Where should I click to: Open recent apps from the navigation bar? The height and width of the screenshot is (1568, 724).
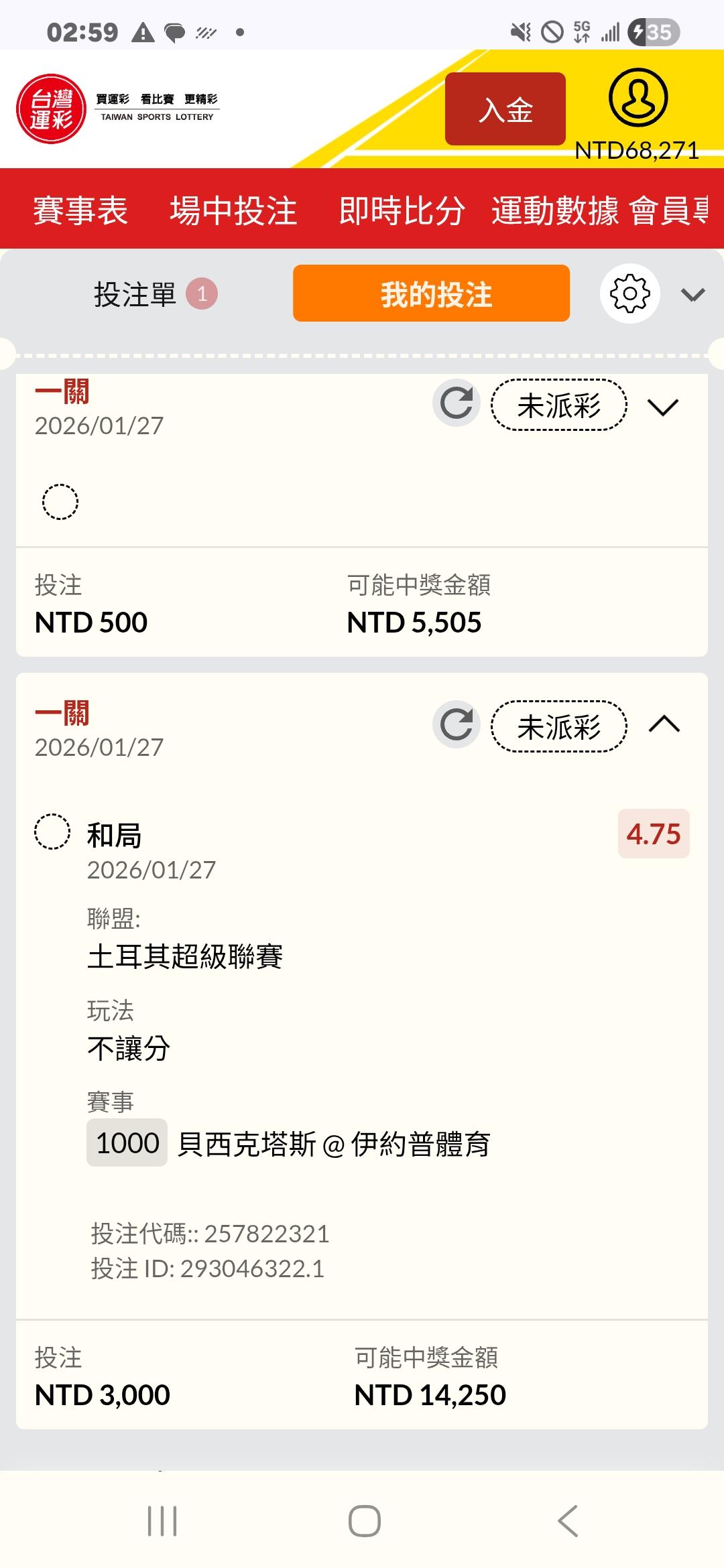(162, 1520)
